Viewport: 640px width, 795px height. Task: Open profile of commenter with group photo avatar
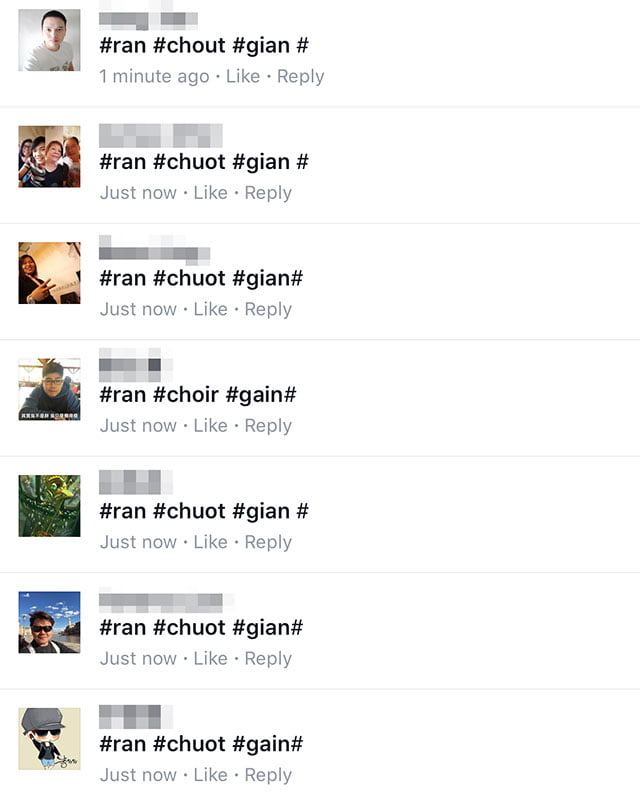tap(49, 156)
